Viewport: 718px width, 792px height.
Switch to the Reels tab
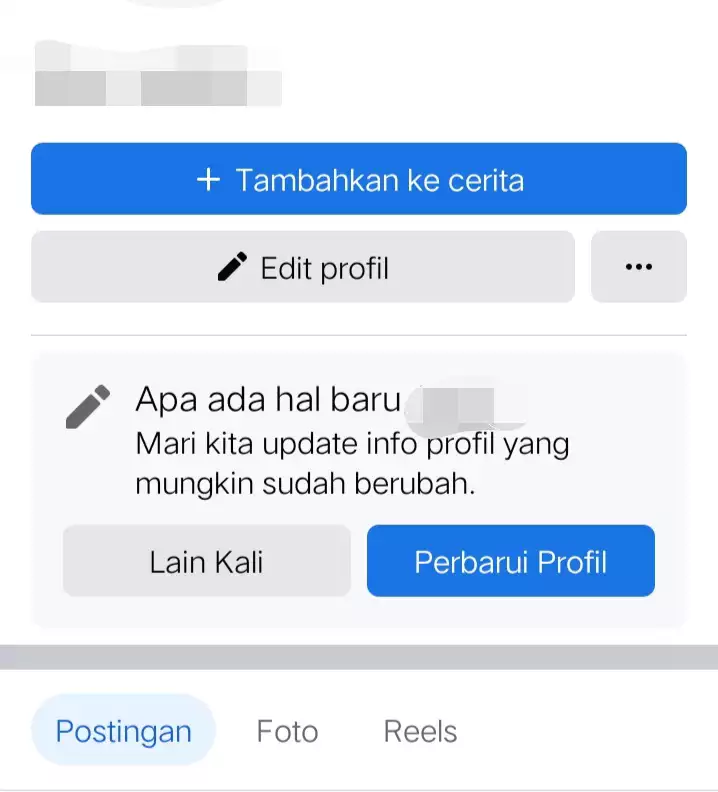[420, 731]
